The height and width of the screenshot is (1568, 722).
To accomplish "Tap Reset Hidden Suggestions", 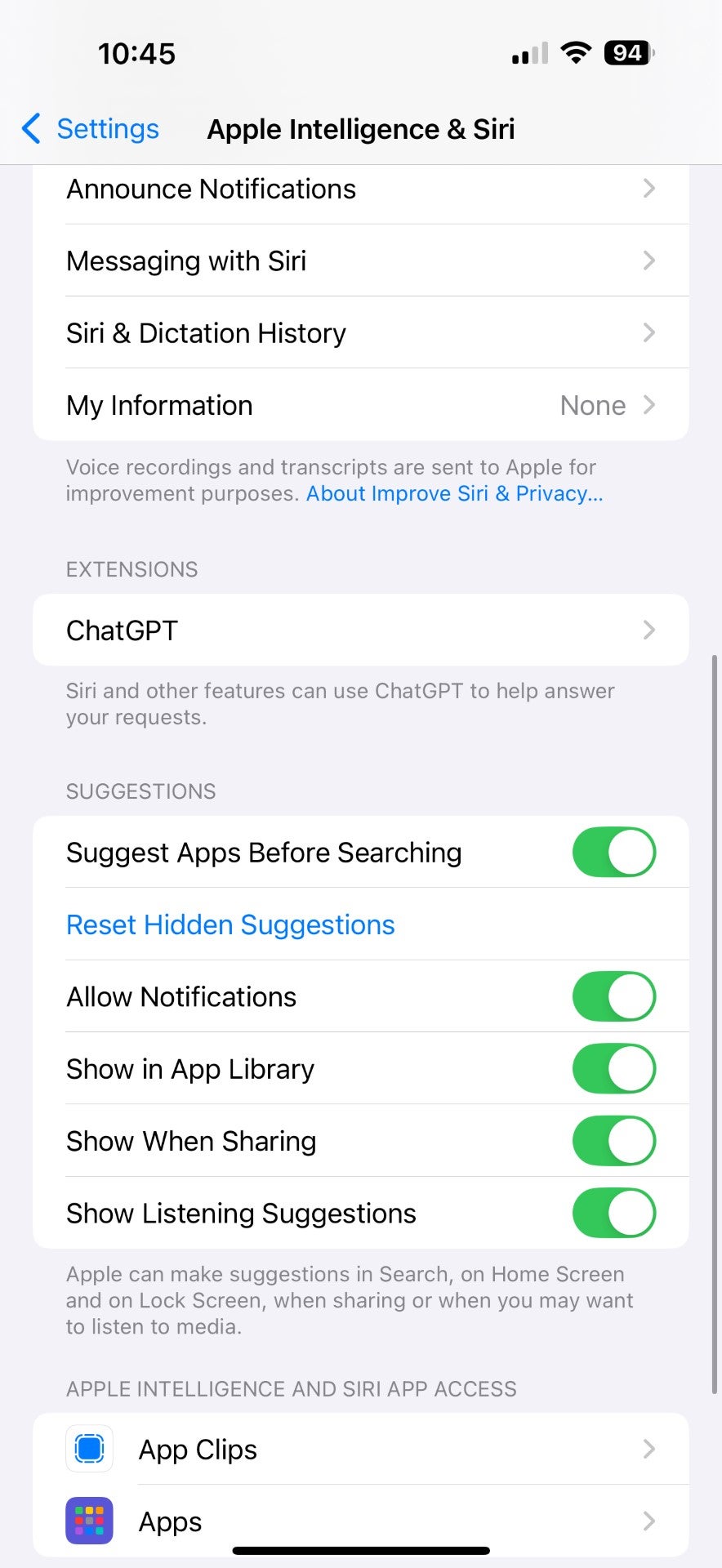I will [230, 924].
